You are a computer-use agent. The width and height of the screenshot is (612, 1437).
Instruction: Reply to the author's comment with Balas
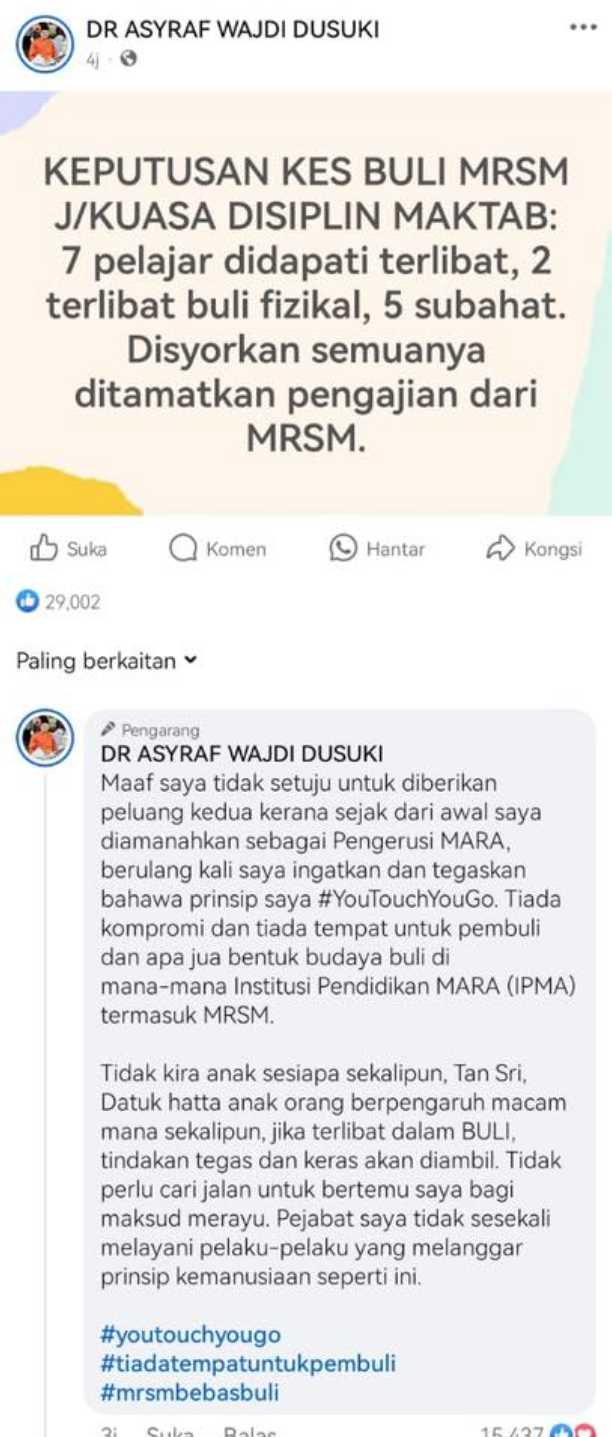click(x=249, y=1431)
